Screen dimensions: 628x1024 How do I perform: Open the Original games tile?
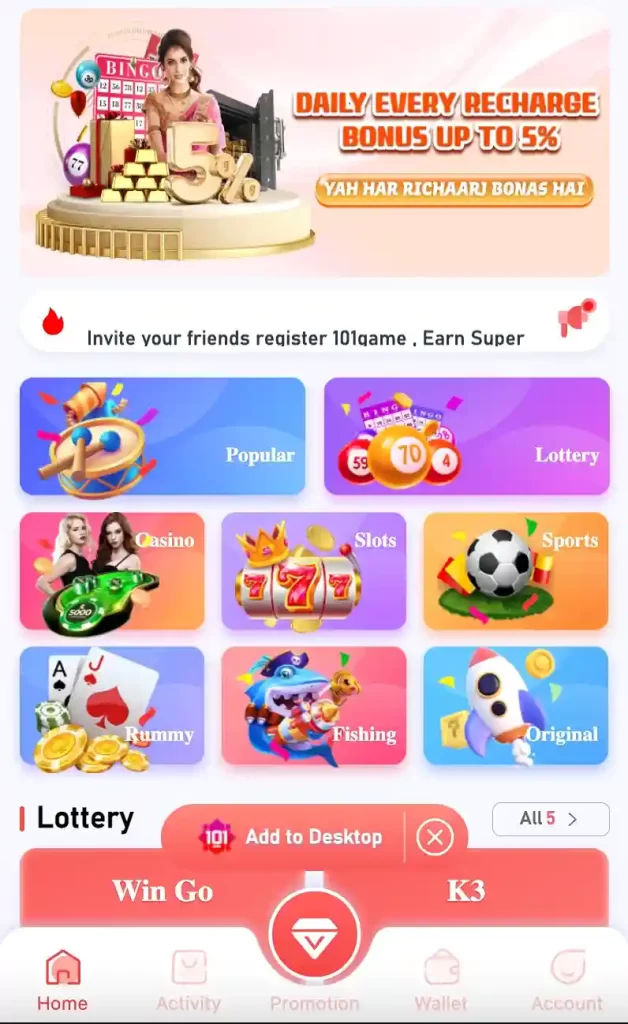point(515,706)
